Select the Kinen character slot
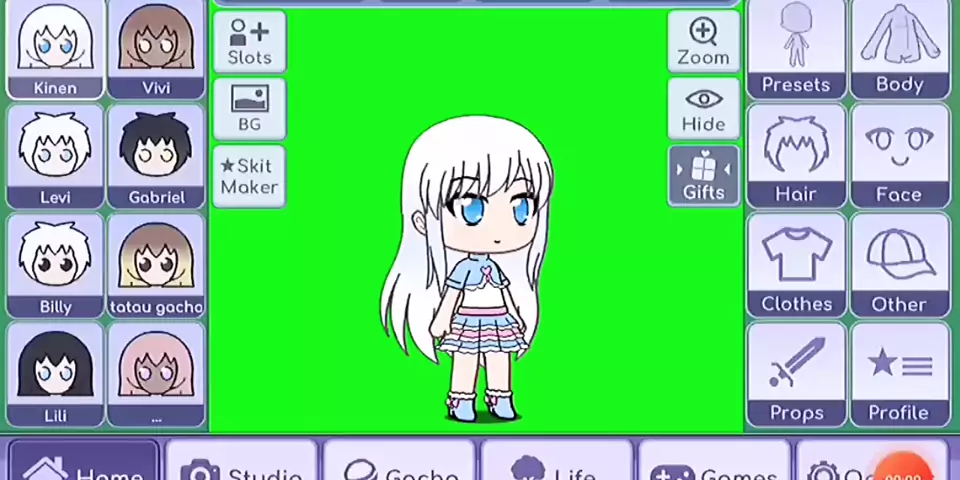 (x=55, y=48)
